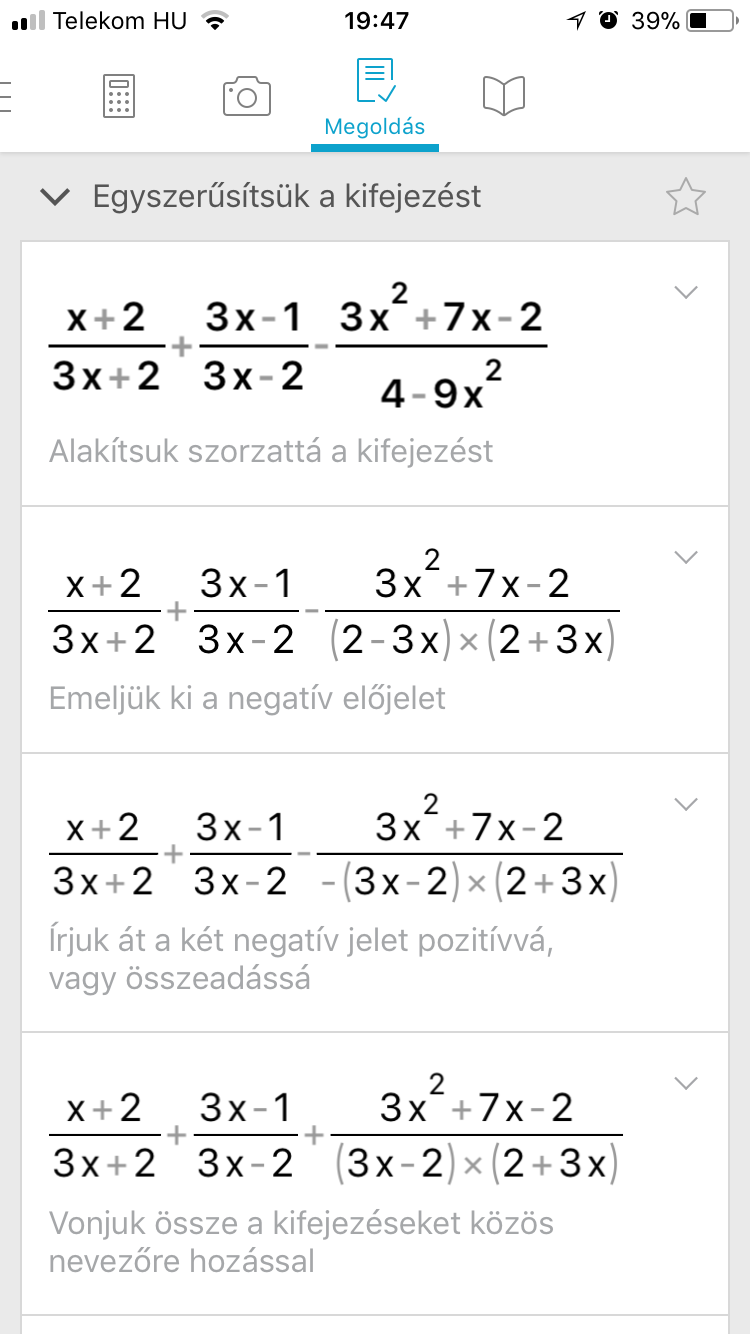The image size is (750, 1334).
Task: Expand the Emeljük ki a negatív előjelet step
Action: point(685,557)
